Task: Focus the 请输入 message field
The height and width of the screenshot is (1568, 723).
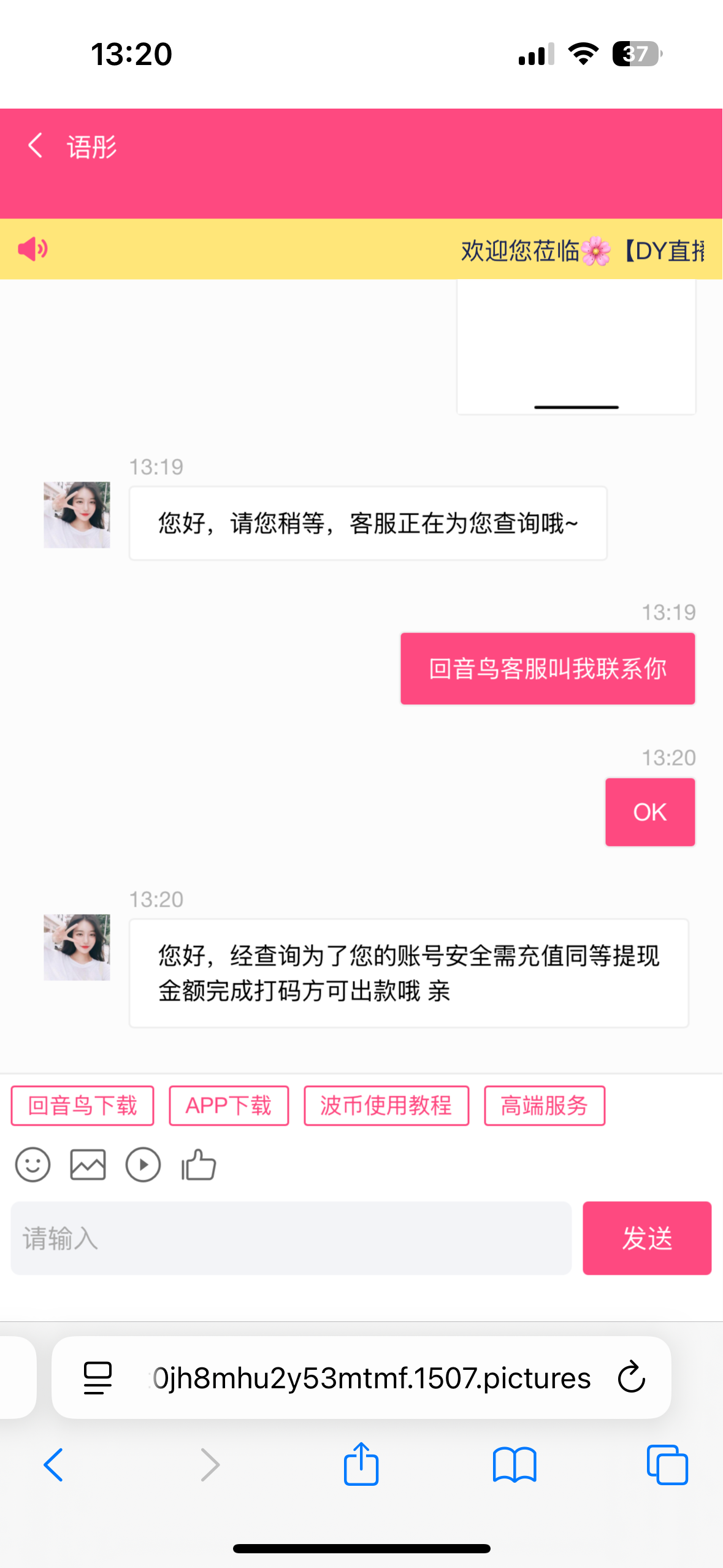Action: (x=291, y=1238)
